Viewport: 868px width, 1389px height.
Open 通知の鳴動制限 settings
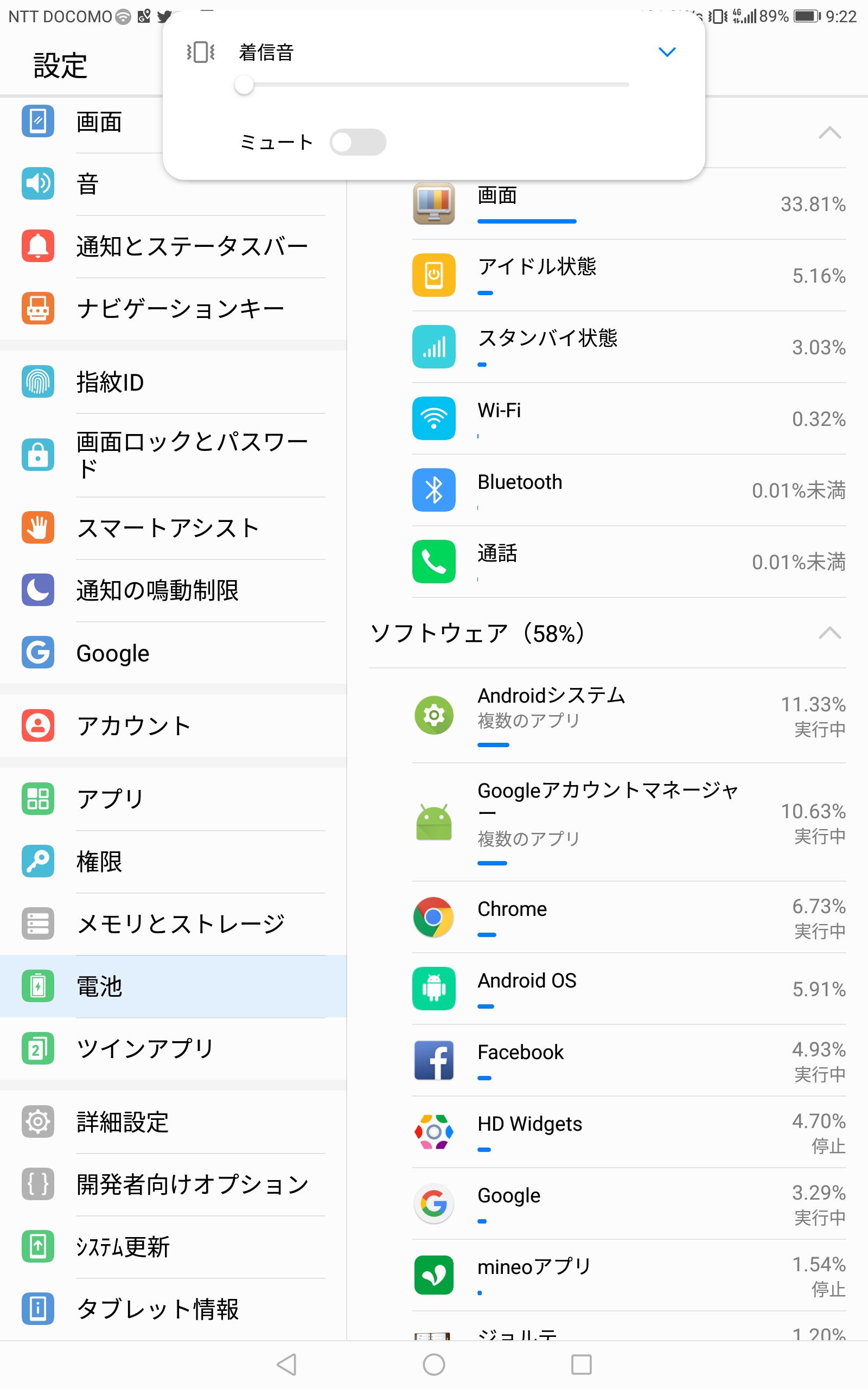[174, 591]
